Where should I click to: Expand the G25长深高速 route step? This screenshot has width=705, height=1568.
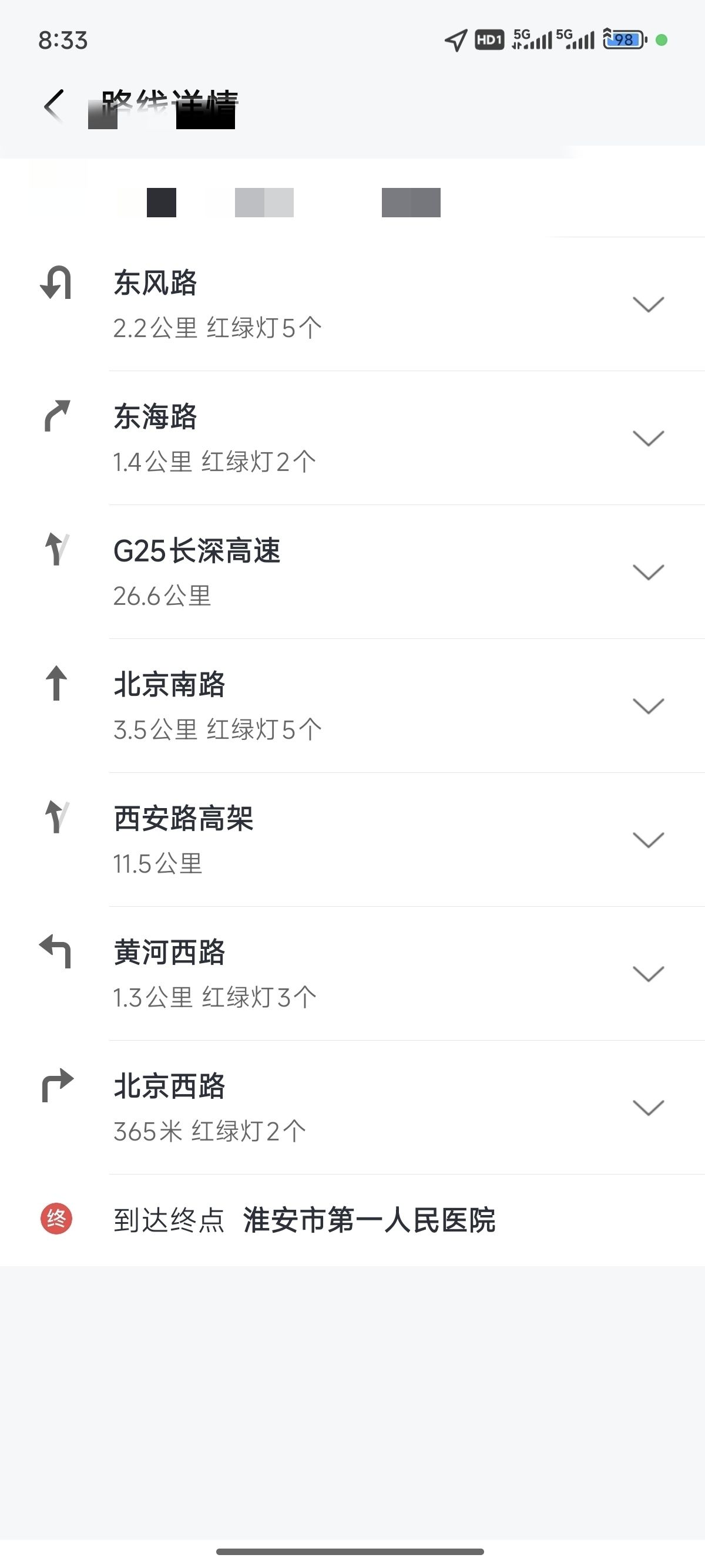coord(648,572)
